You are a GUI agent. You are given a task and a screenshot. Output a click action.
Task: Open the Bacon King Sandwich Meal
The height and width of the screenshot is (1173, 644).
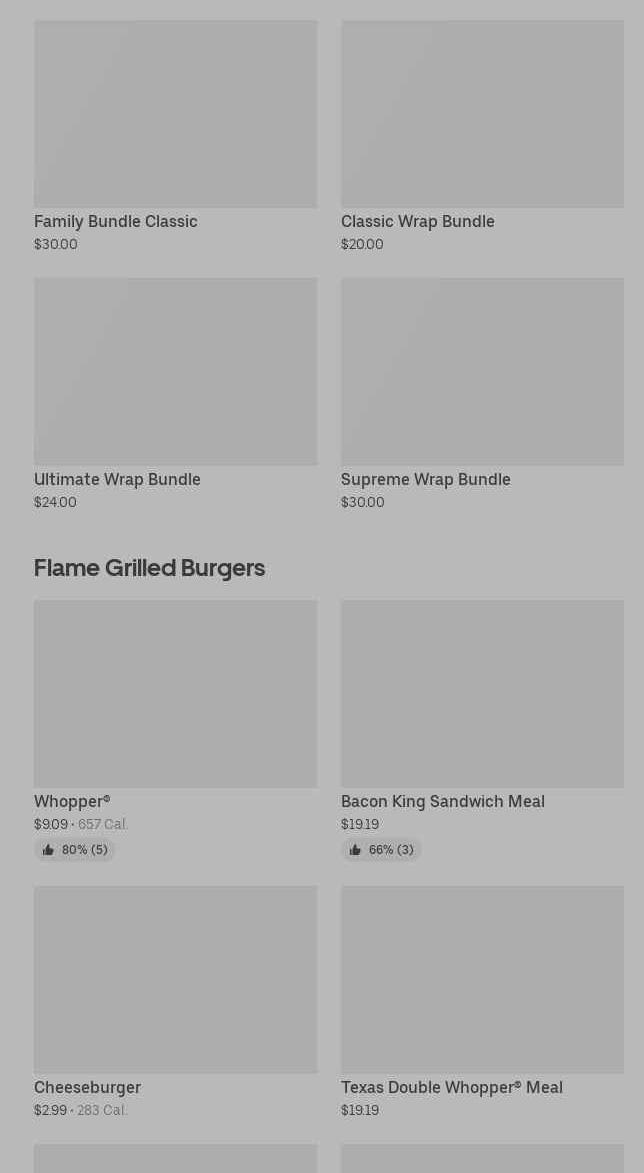pos(482,731)
